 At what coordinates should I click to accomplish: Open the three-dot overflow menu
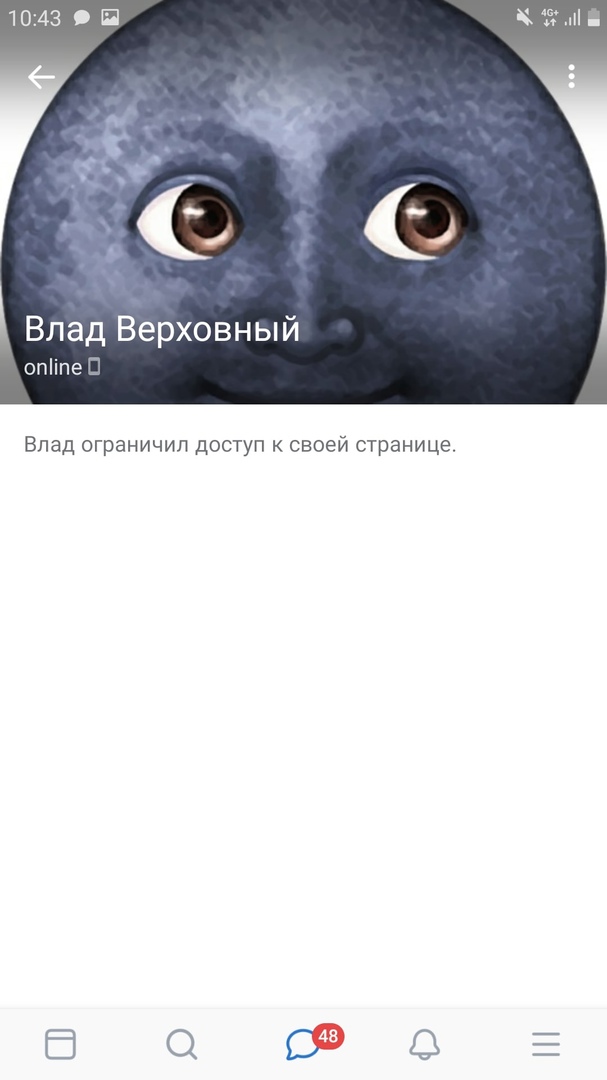coord(571,77)
